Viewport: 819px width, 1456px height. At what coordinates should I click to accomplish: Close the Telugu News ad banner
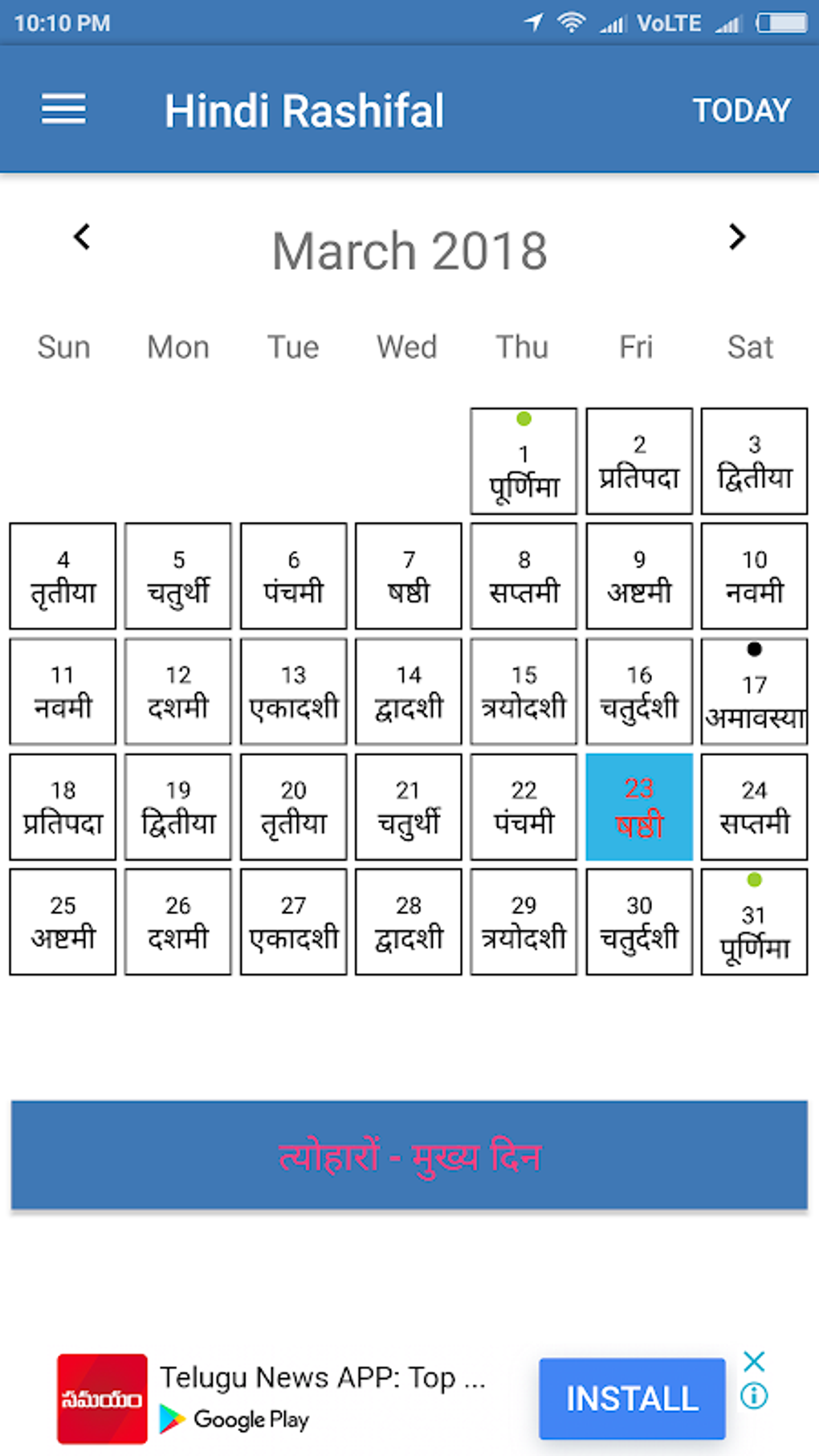coord(754,1361)
